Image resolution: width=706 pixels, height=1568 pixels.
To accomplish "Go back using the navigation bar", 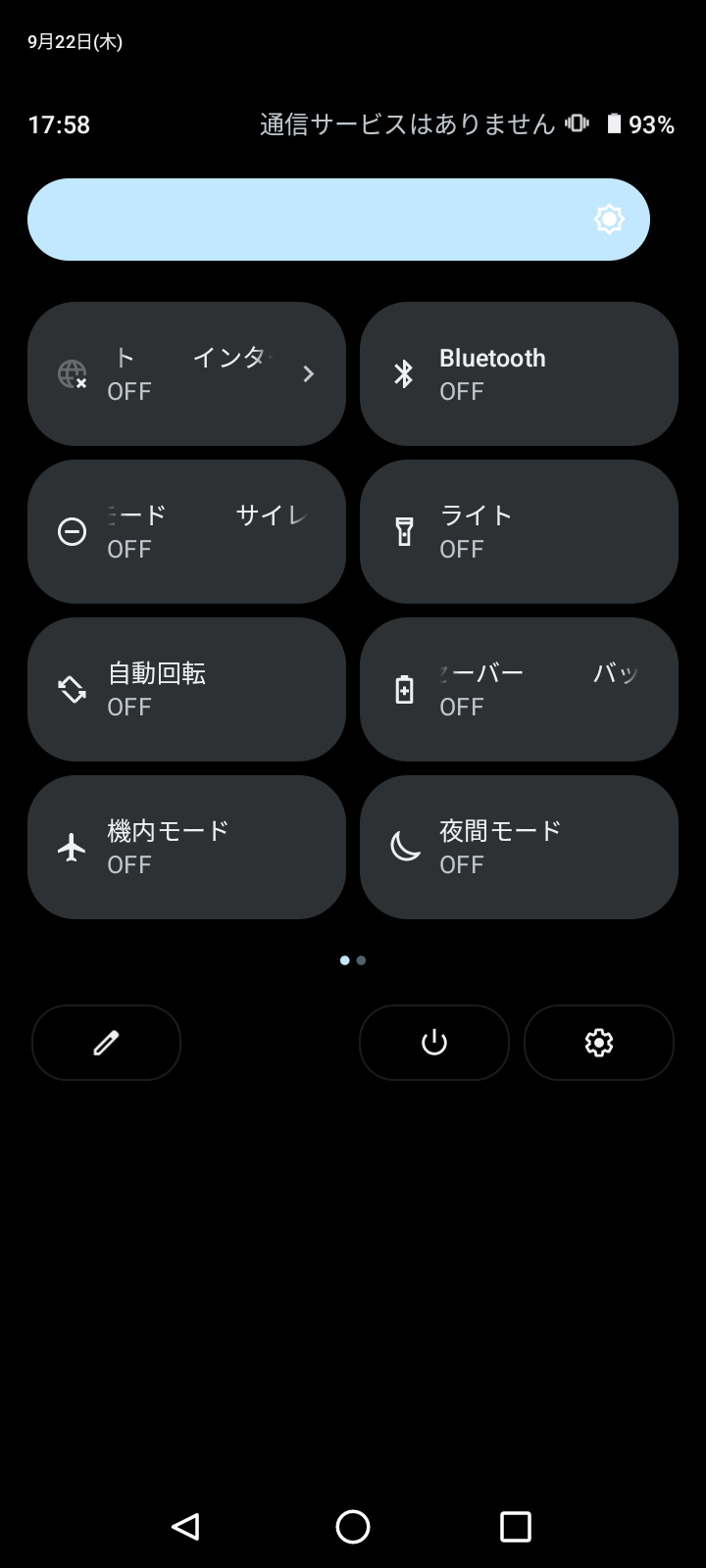I will point(185,1526).
